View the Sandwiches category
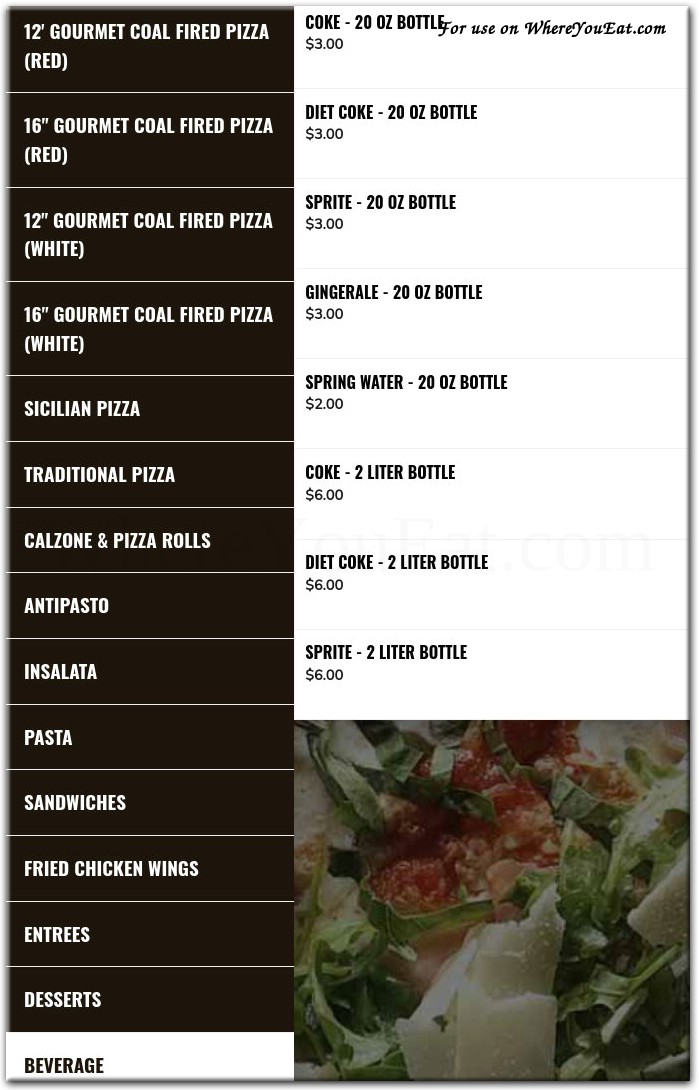The image size is (699, 1090). (150, 802)
